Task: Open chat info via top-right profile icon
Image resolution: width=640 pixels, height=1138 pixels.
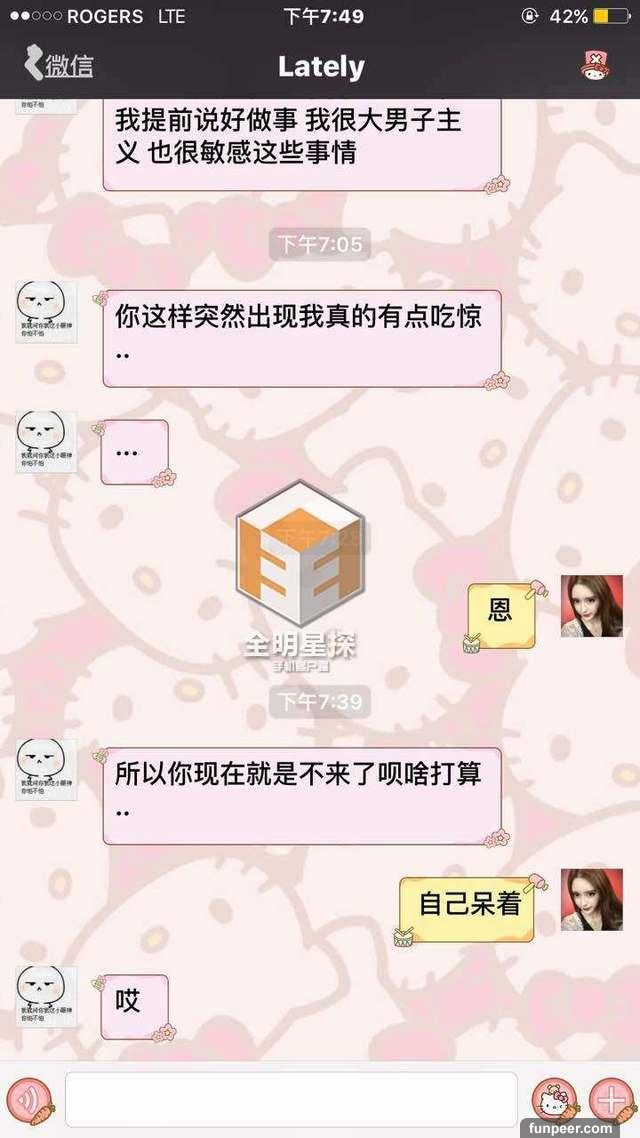Action: click(597, 66)
